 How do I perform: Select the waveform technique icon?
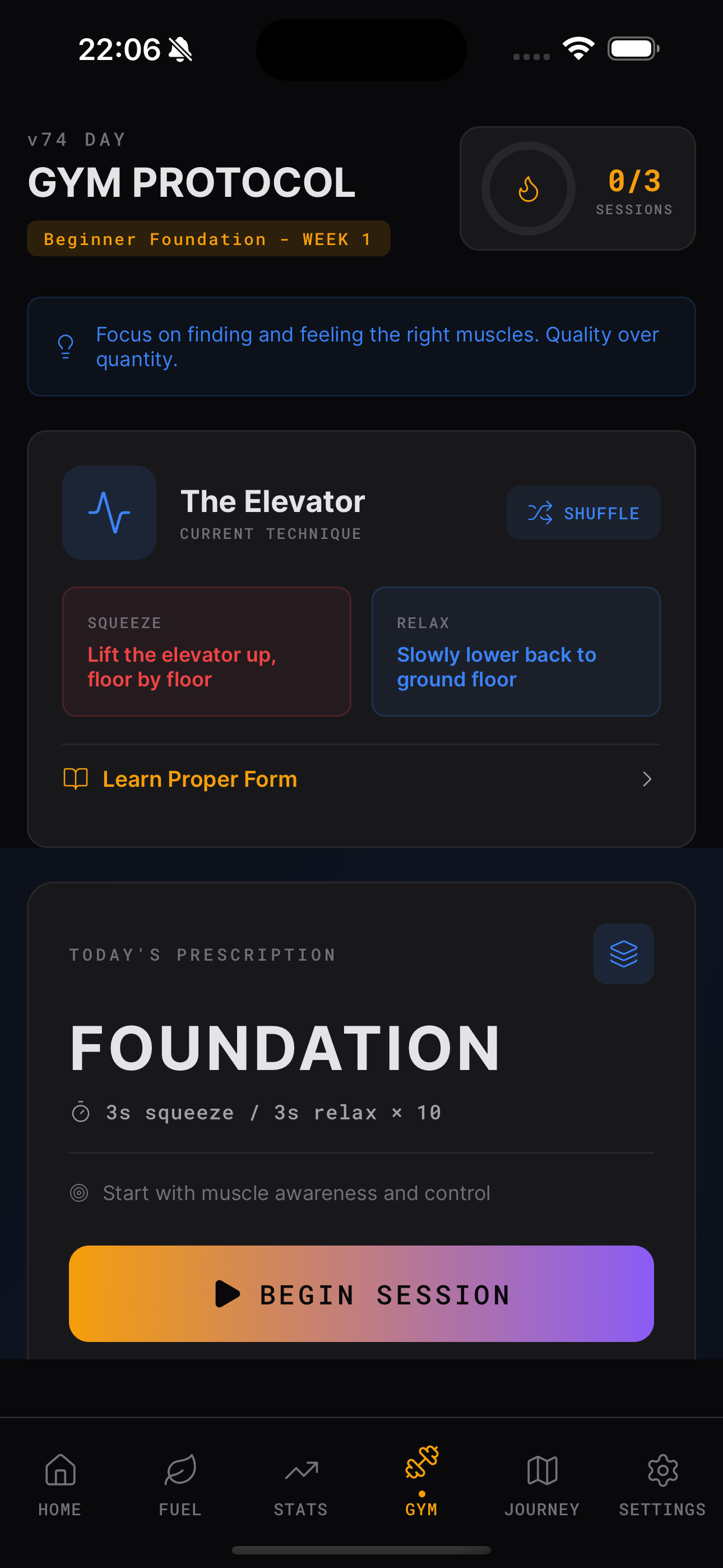click(x=108, y=513)
